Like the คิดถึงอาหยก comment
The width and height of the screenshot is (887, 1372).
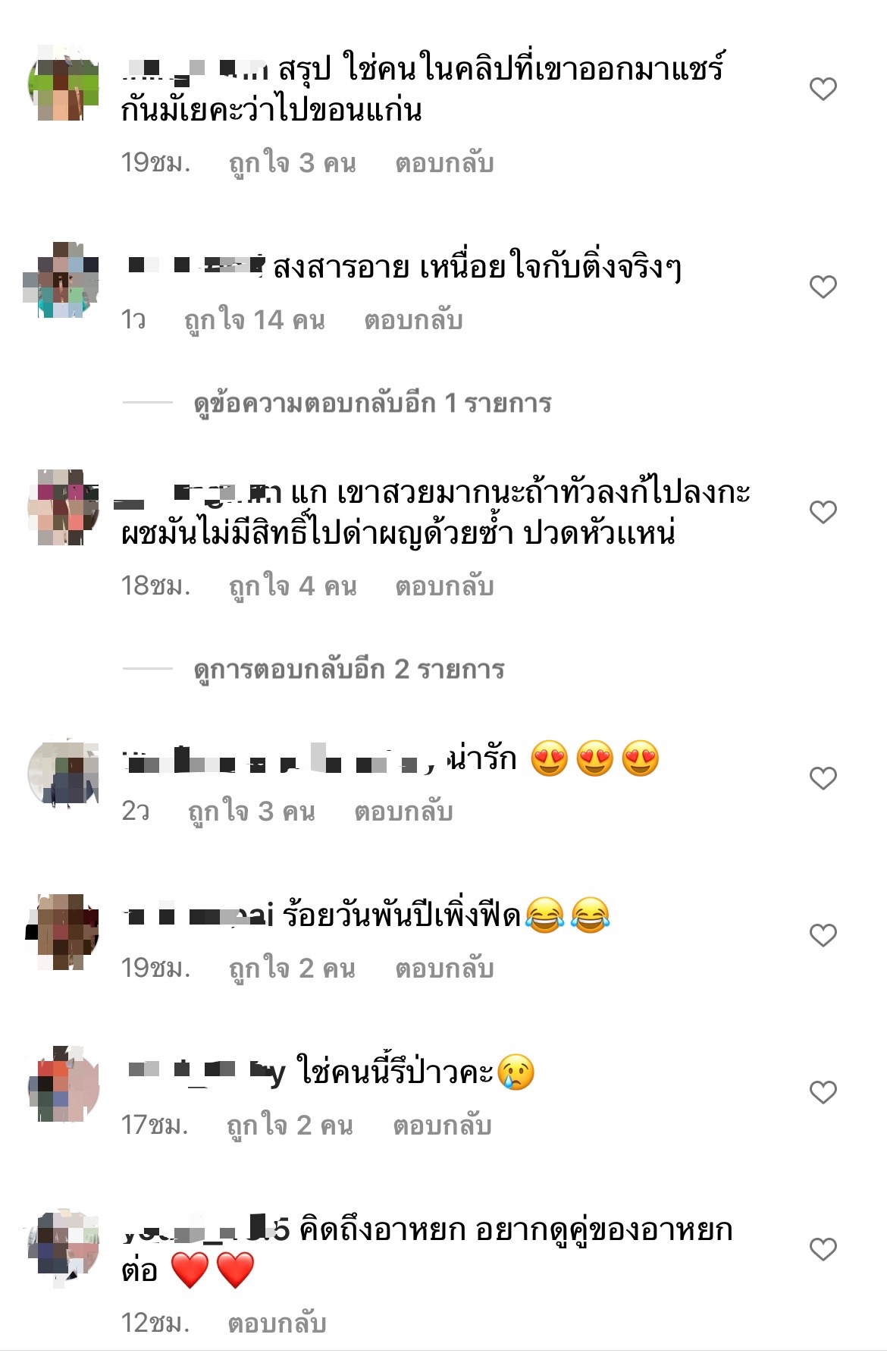[823, 1249]
